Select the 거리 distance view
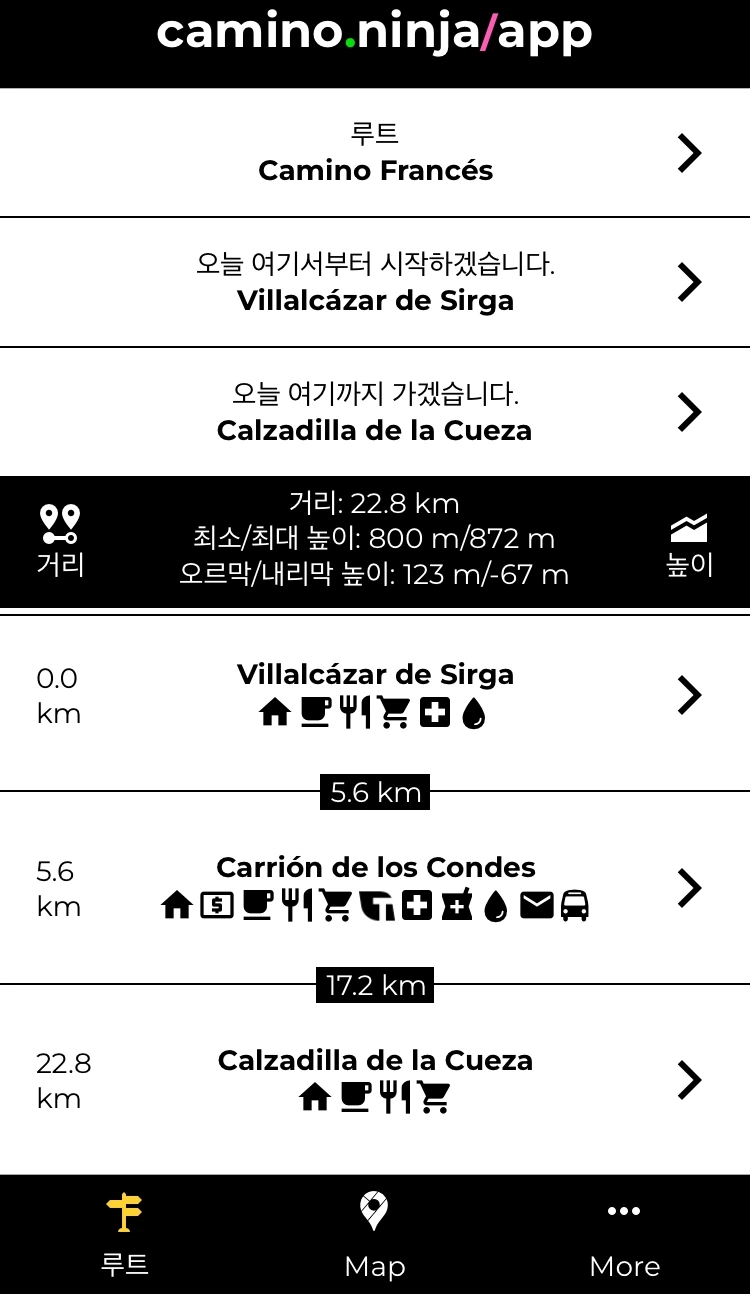The image size is (750, 1294). [60, 541]
